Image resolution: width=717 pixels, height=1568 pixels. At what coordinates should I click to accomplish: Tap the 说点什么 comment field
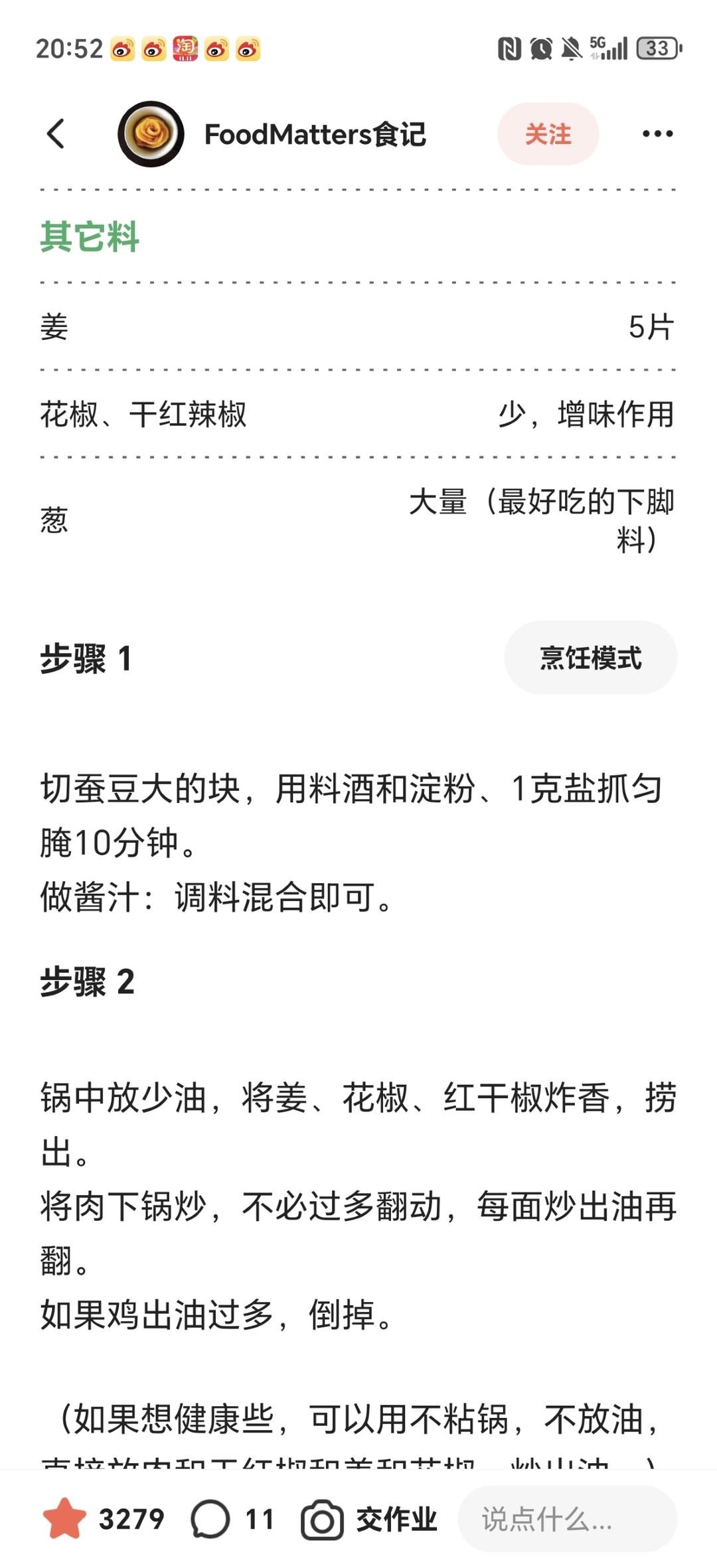click(568, 1518)
